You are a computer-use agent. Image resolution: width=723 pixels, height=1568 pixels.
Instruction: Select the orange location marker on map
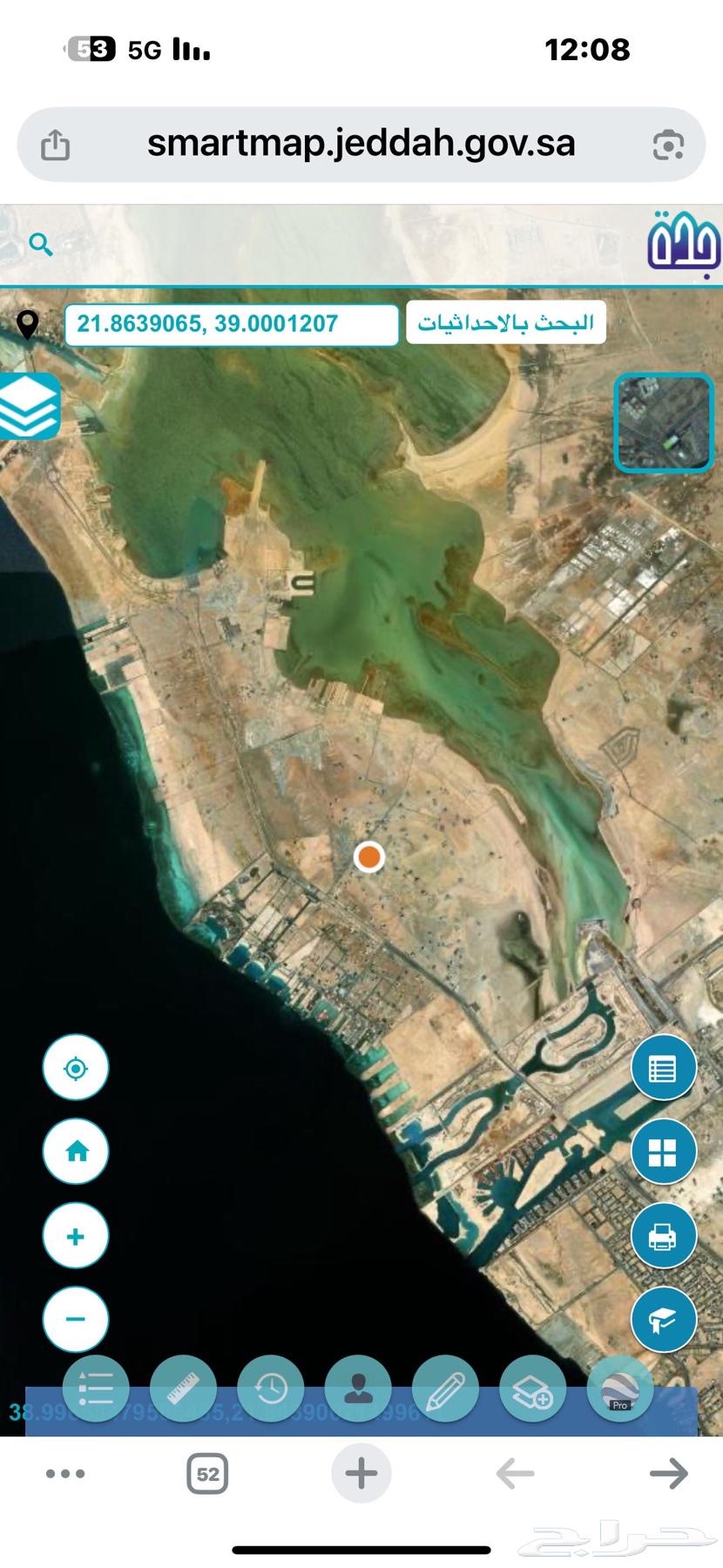pyautogui.click(x=368, y=858)
